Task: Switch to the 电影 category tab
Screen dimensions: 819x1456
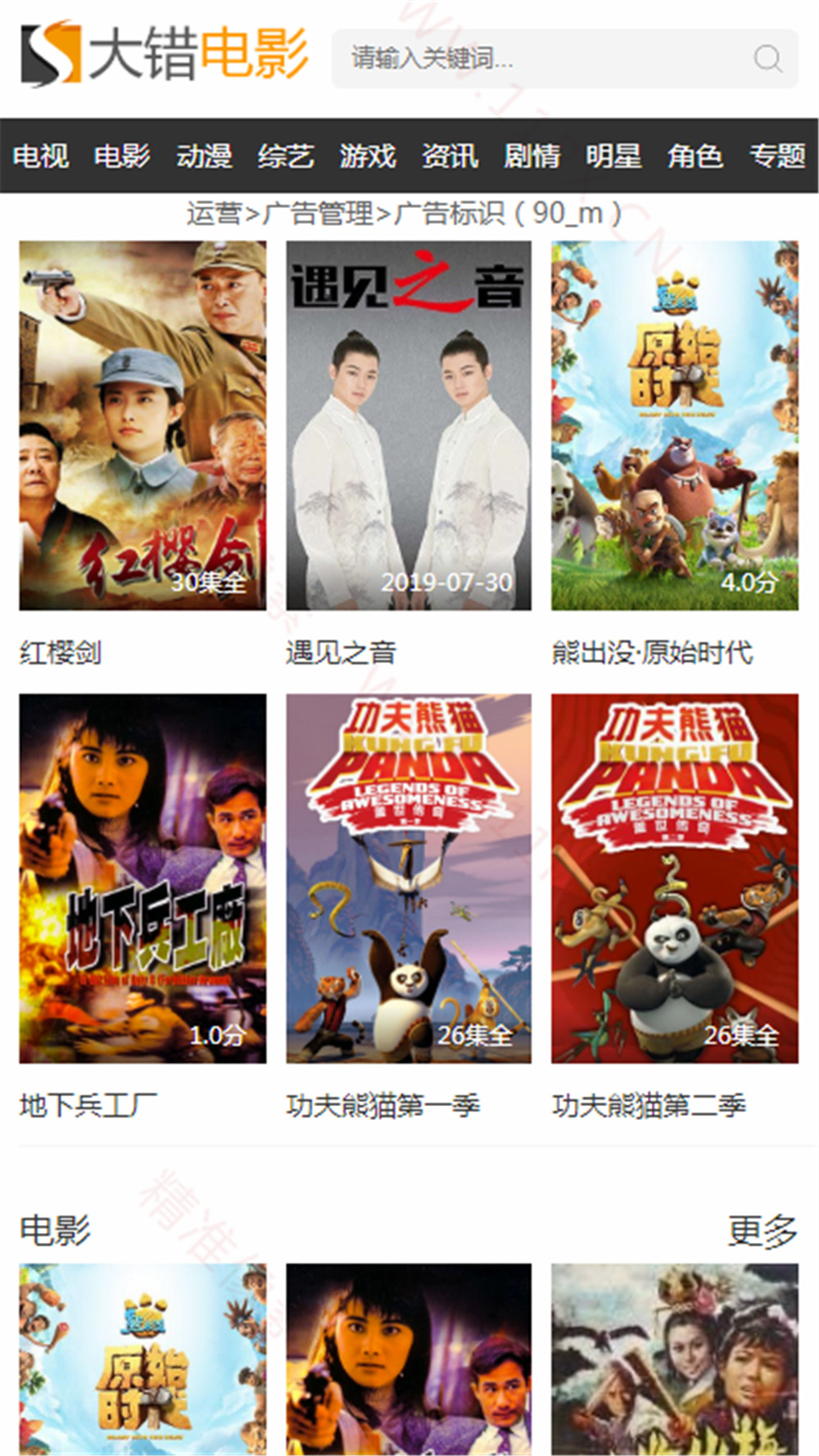Action: [124, 154]
